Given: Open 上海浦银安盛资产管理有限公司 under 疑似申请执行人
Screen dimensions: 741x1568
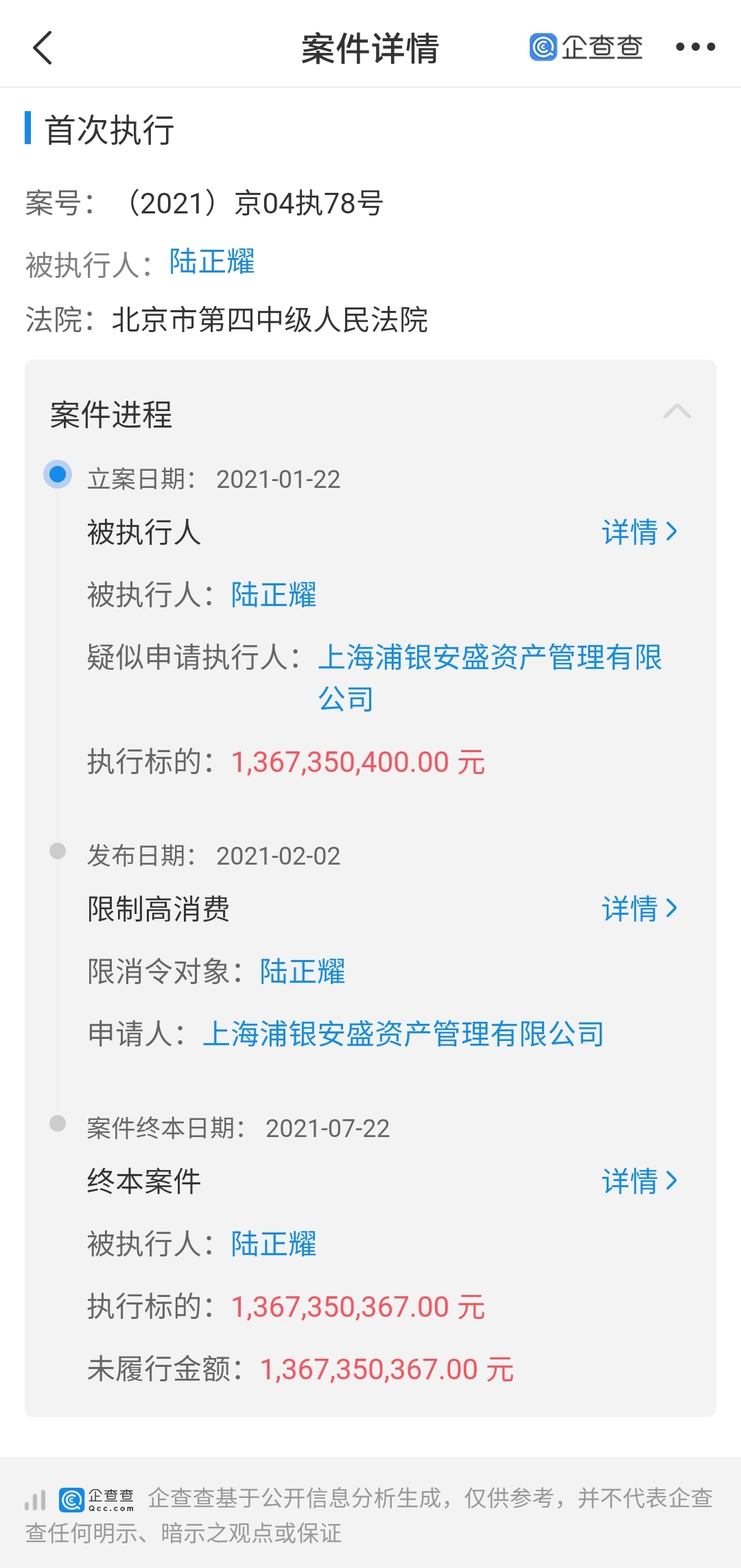Looking at the screenshot, I should 490,678.
